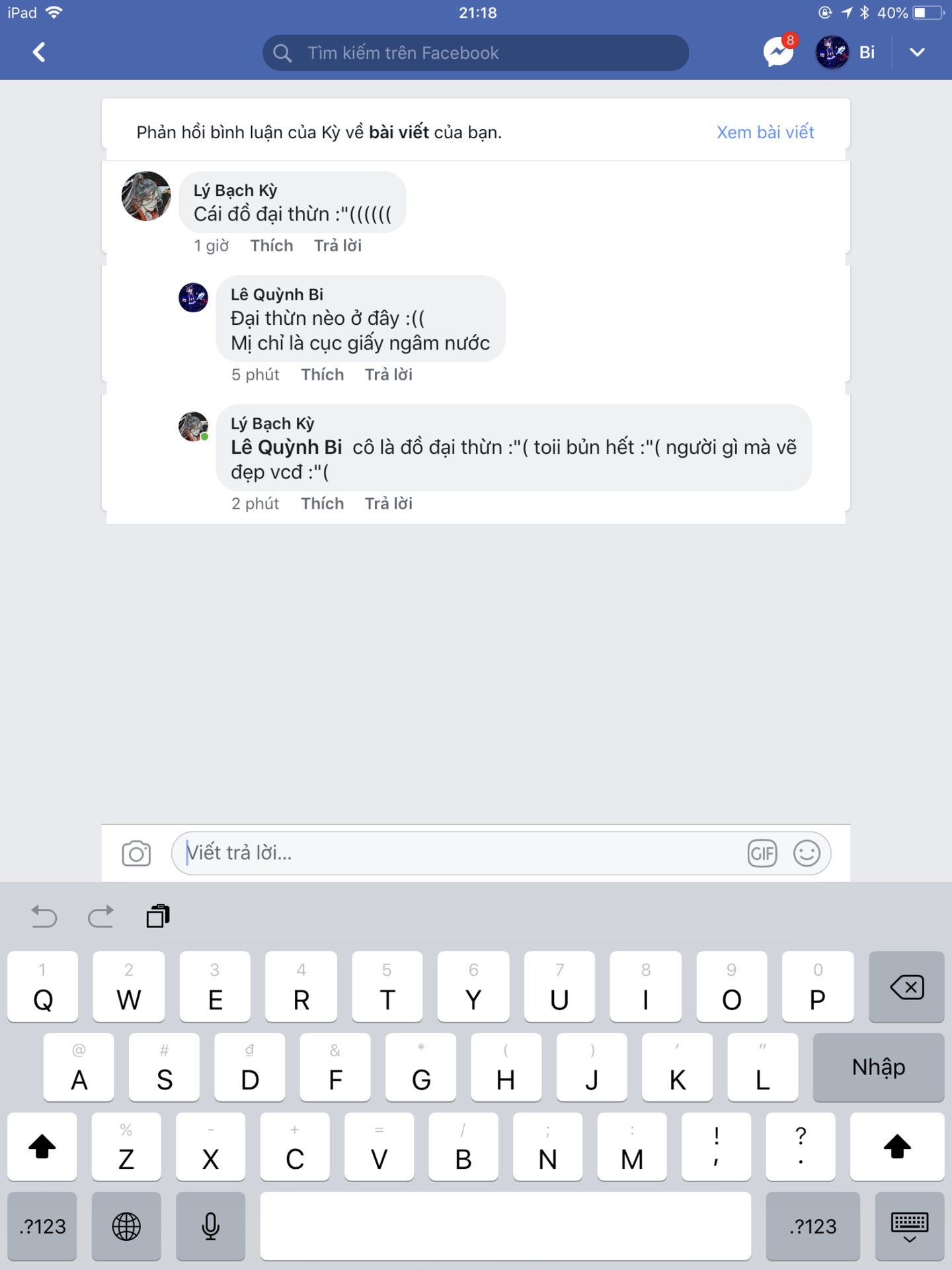952x1270 pixels.
Task: Like Lý Bạch Kỳ's 2-minute-old reply
Action: [322, 504]
